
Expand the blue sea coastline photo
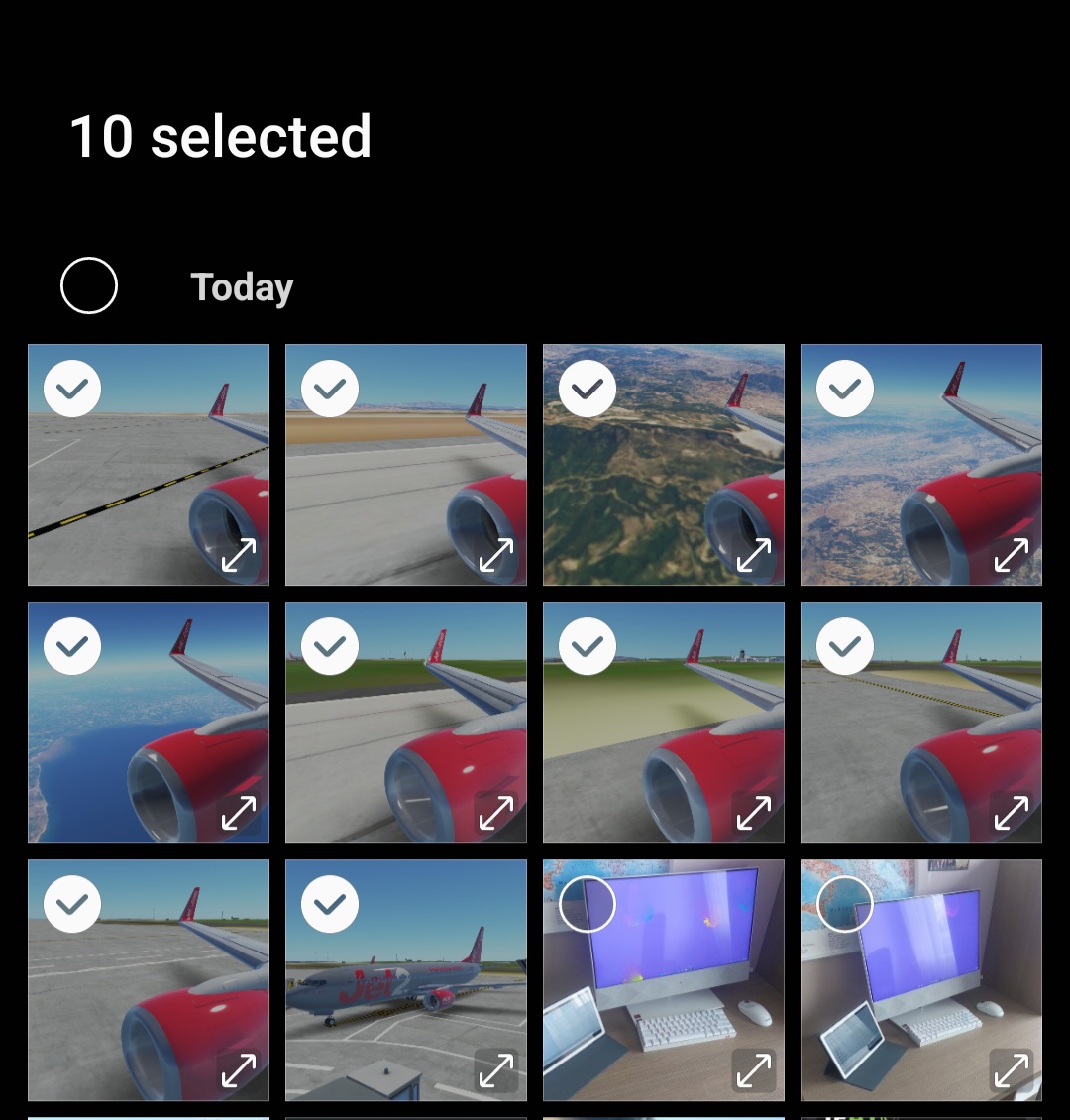[239, 814]
